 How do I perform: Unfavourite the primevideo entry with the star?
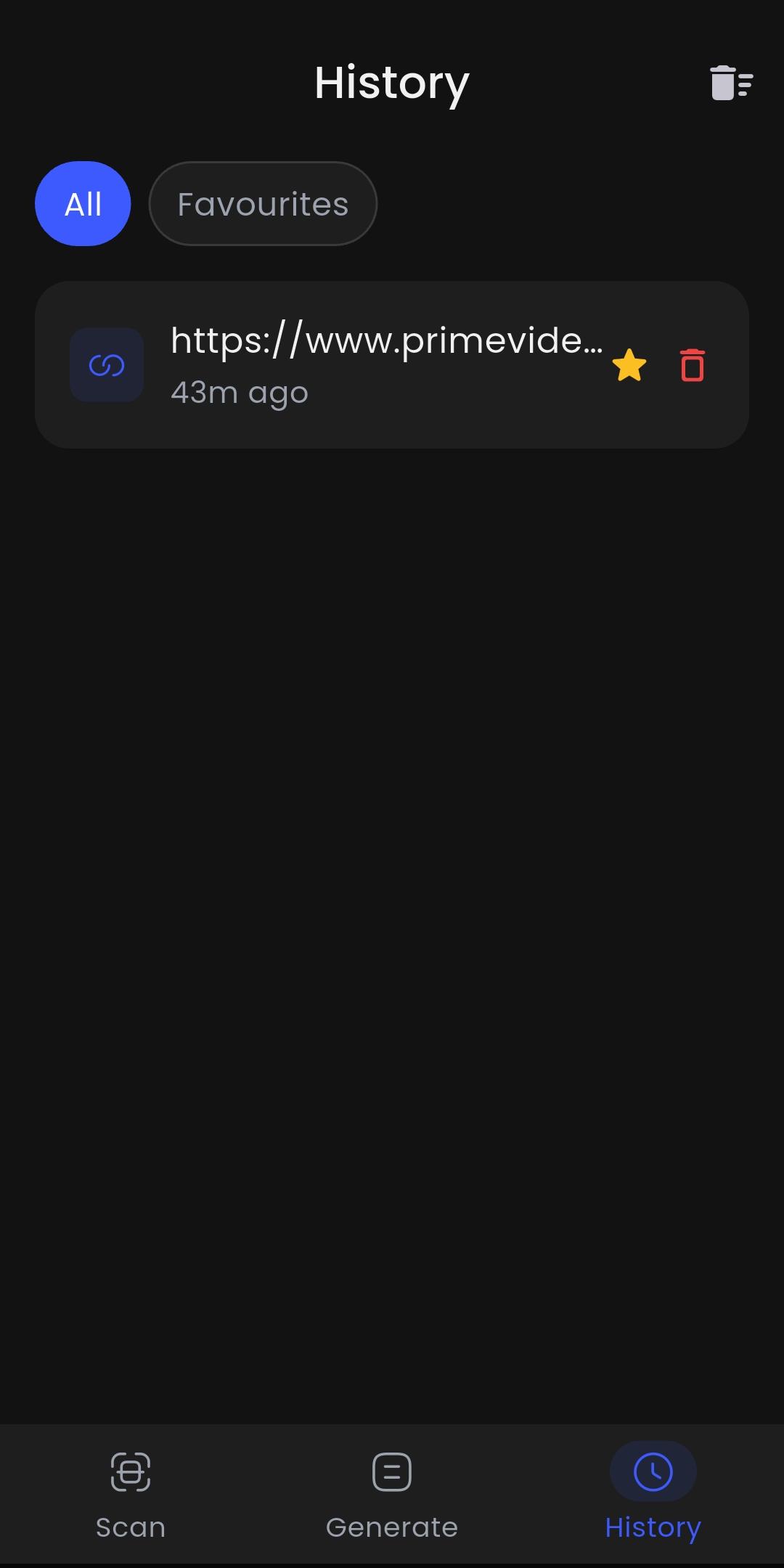point(629,365)
